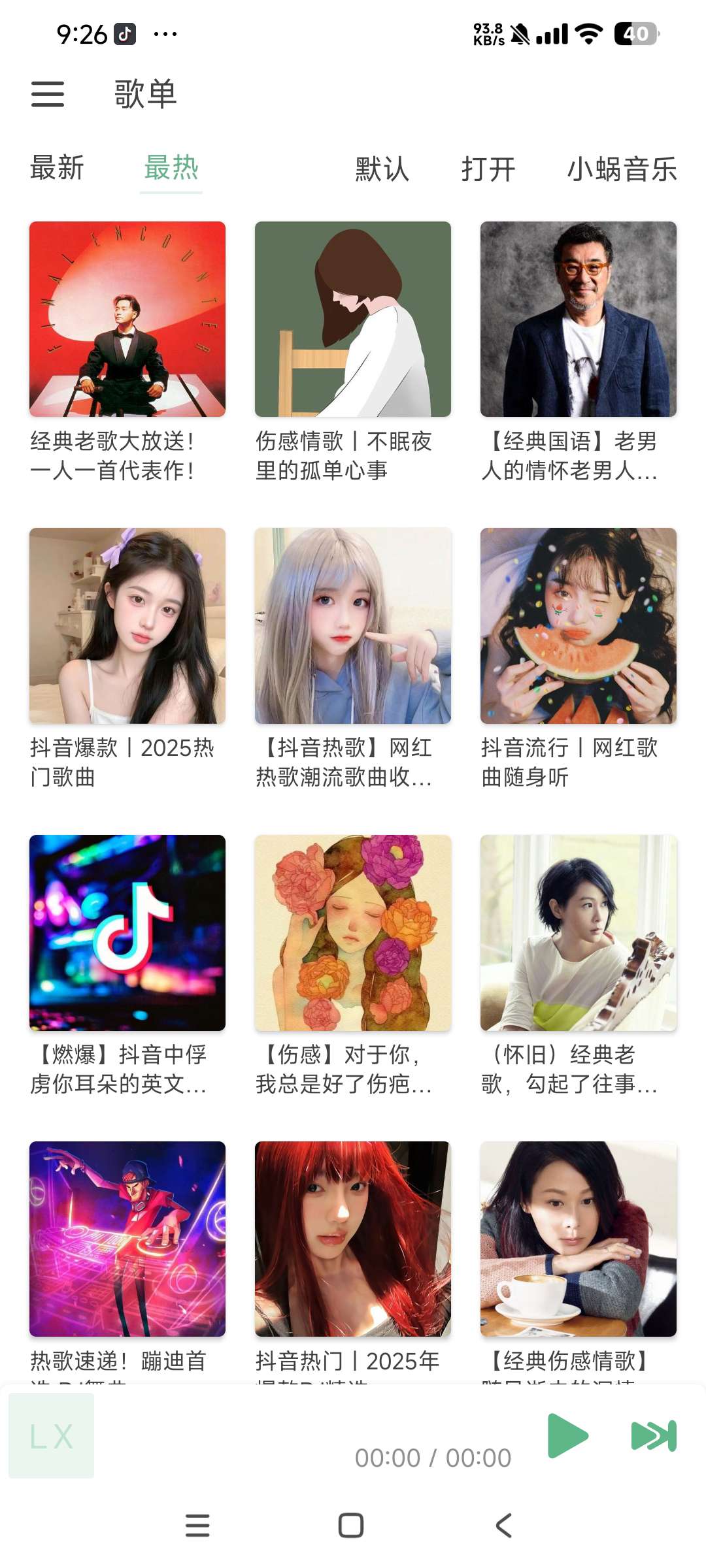Open the hamburger drawer menu
The image size is (706, 1568).
[48, 94]
